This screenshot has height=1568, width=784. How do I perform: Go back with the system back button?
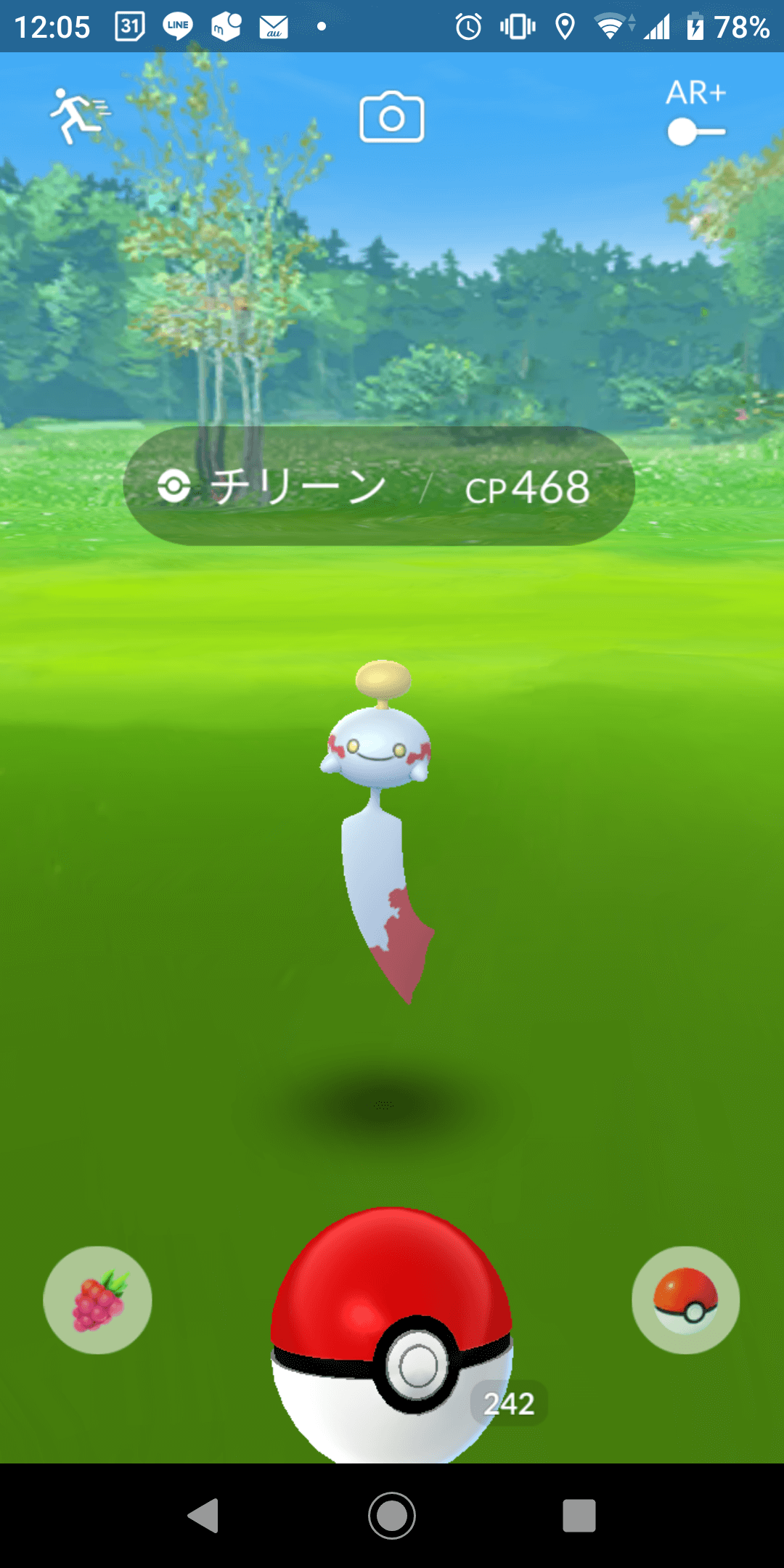point(203,1516)
